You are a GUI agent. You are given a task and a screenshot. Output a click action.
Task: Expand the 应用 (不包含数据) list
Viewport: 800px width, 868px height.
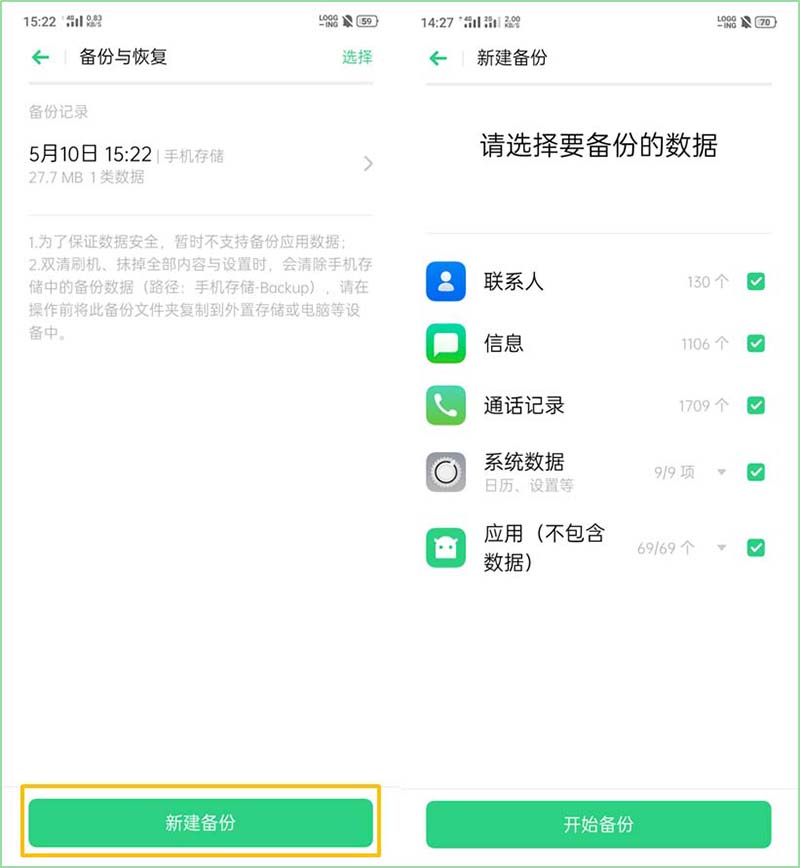(x=722, y=547)
